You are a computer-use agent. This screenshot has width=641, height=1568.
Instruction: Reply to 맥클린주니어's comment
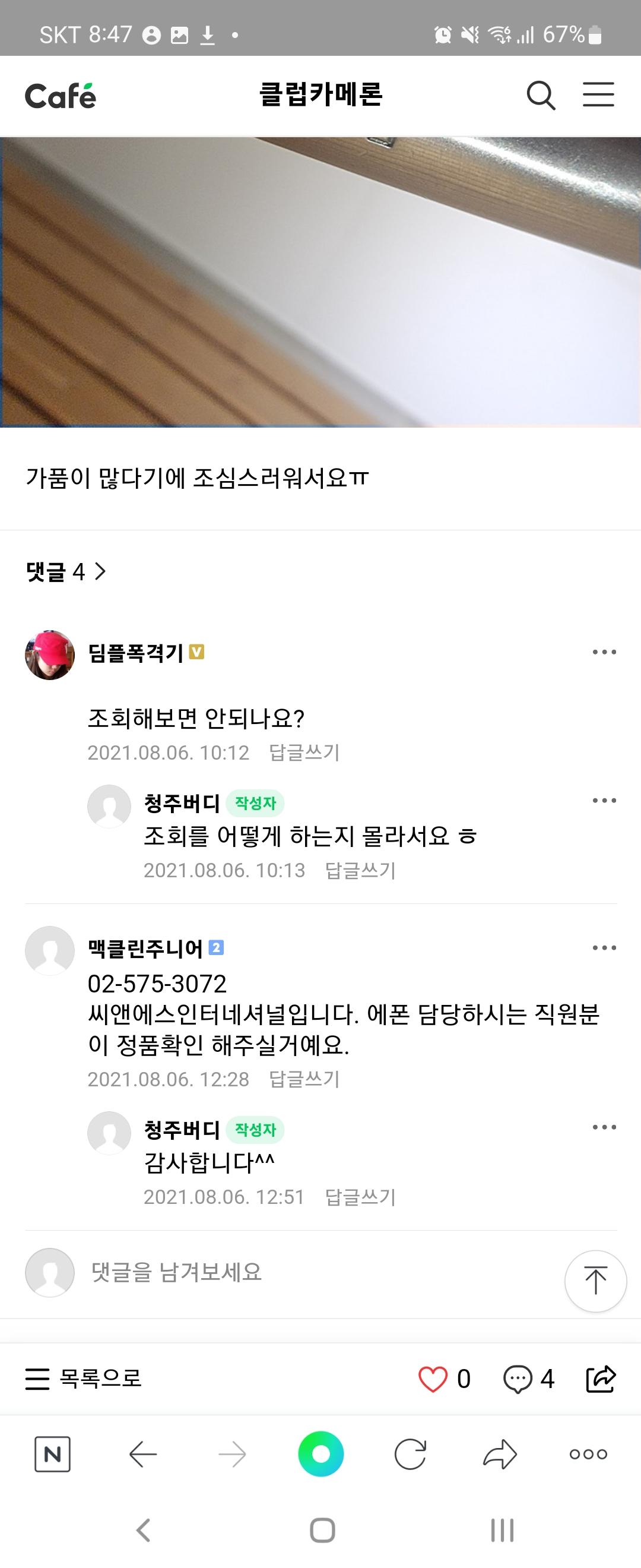pyautogui.click(x=304, y=1079)
